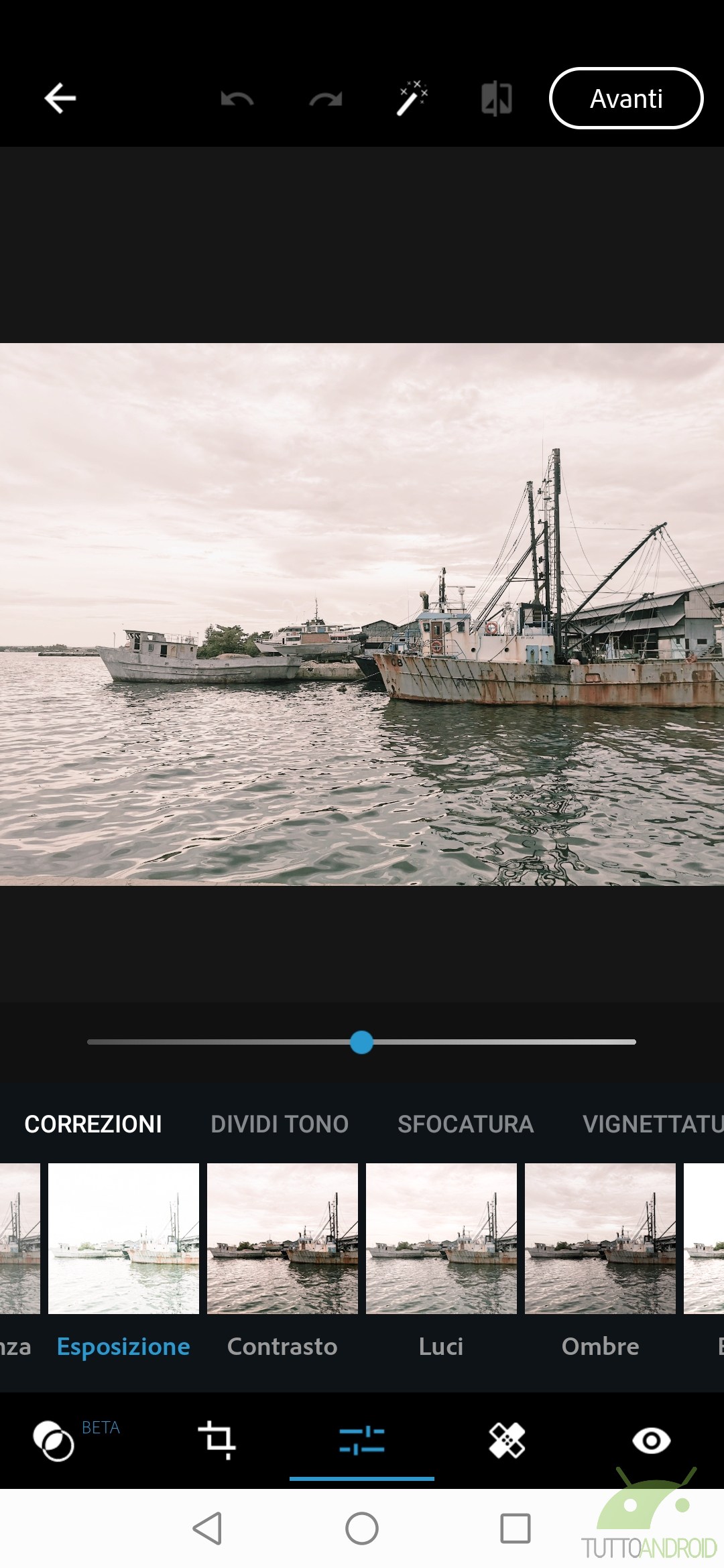
Task: Open the spot healing bandage tool
Action: pos(507,1440)
